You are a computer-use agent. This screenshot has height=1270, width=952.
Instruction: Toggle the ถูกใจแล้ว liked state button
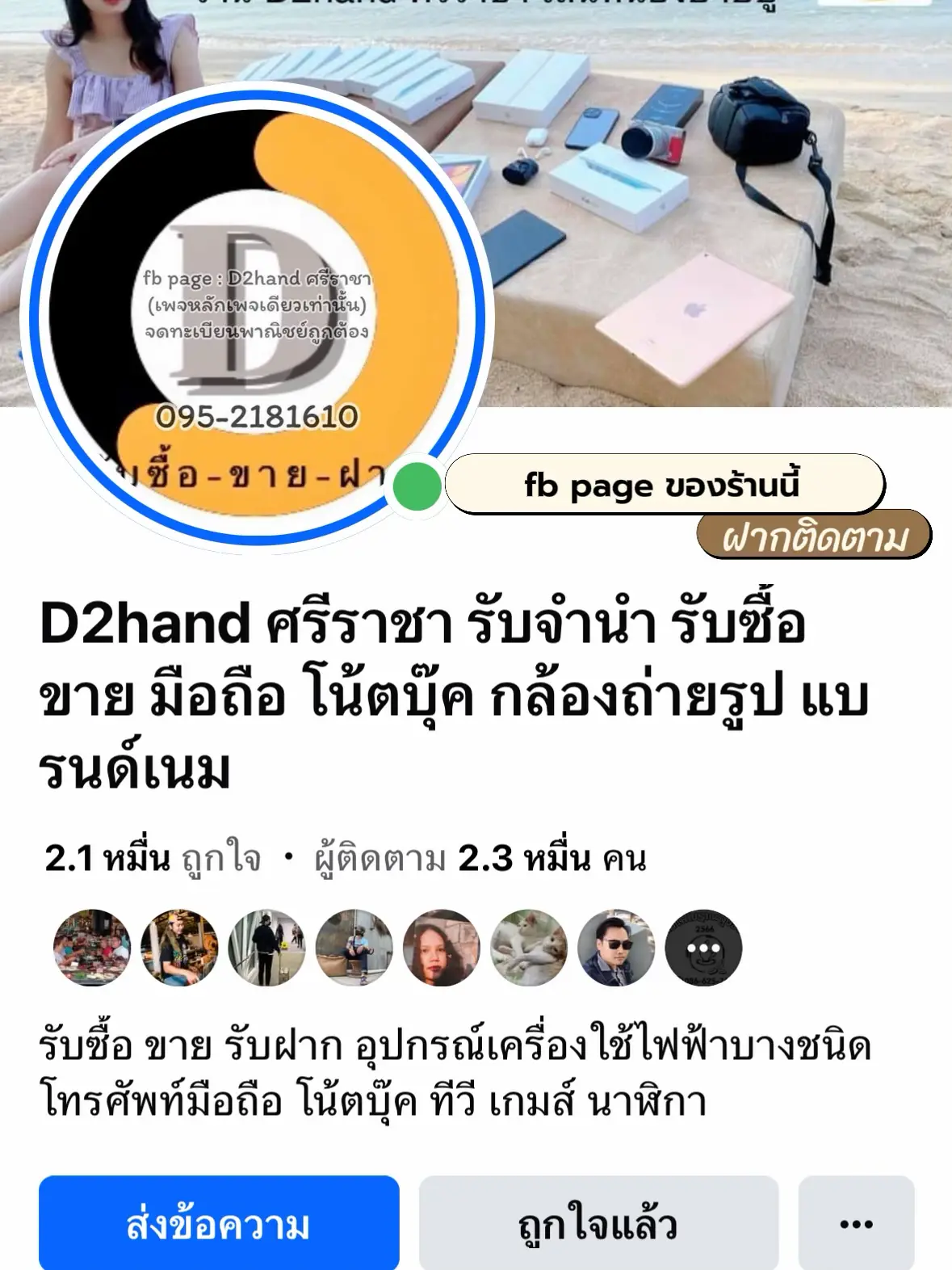(x=599, y=1222)
